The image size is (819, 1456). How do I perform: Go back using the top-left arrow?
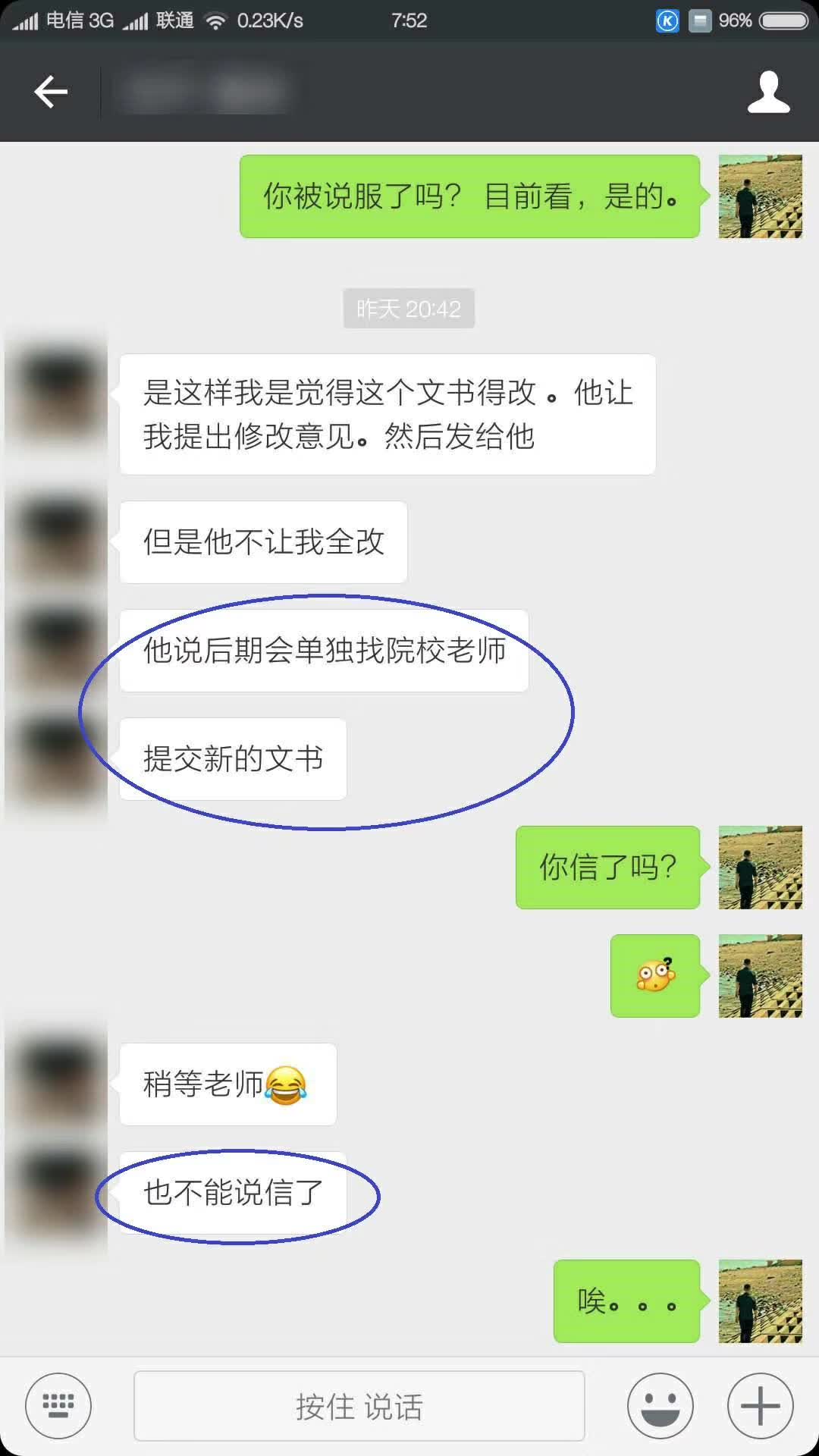[x=52, y=93]
